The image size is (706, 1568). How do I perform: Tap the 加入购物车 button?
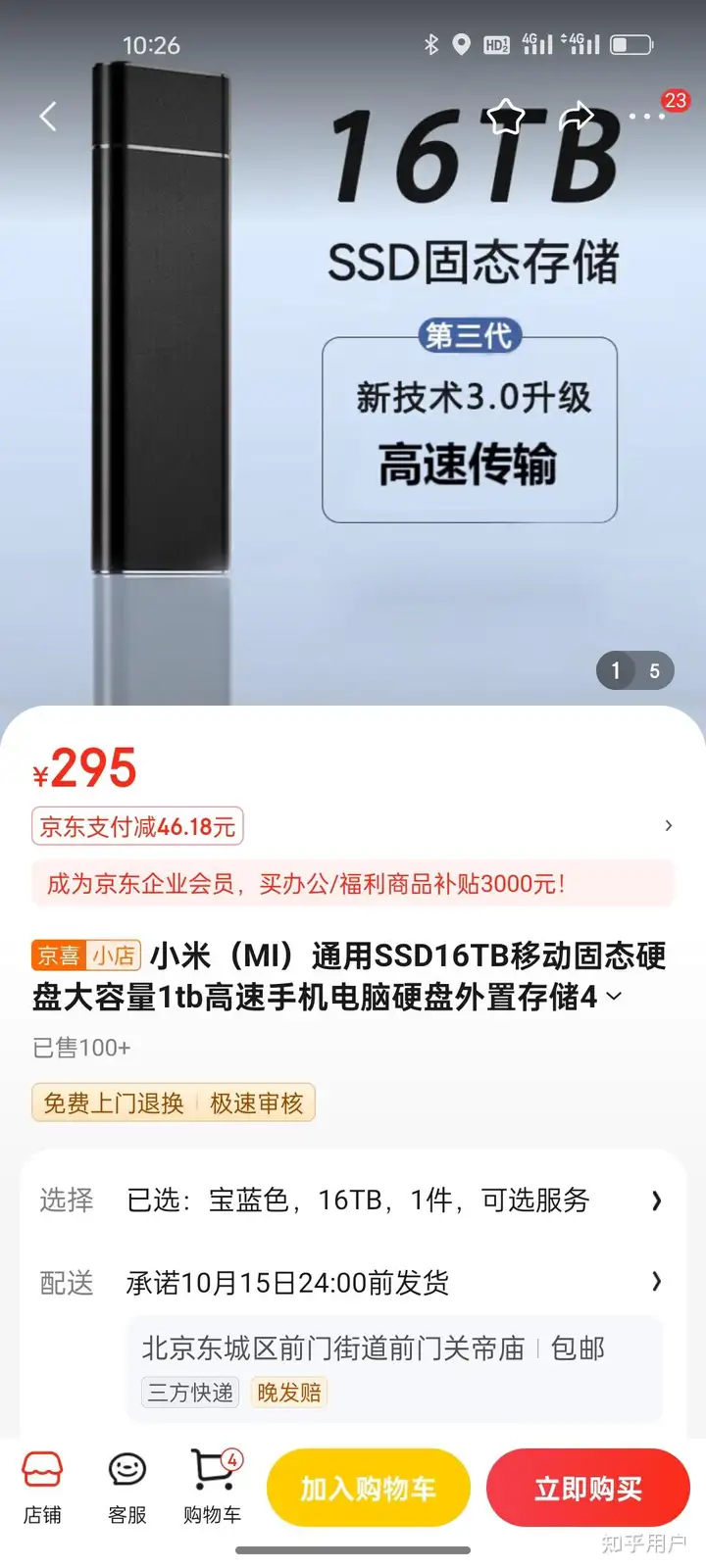(368, 1488)
